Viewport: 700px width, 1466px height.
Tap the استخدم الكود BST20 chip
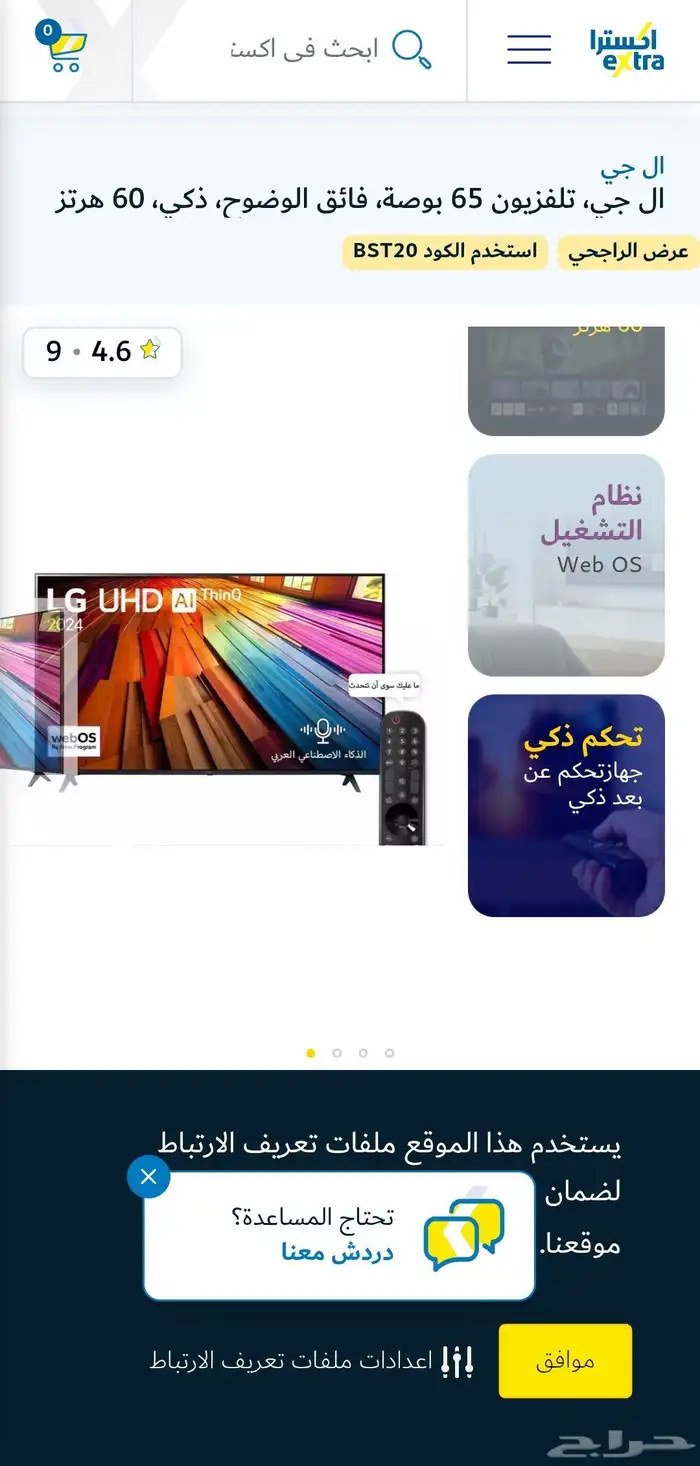coord(445,252)
